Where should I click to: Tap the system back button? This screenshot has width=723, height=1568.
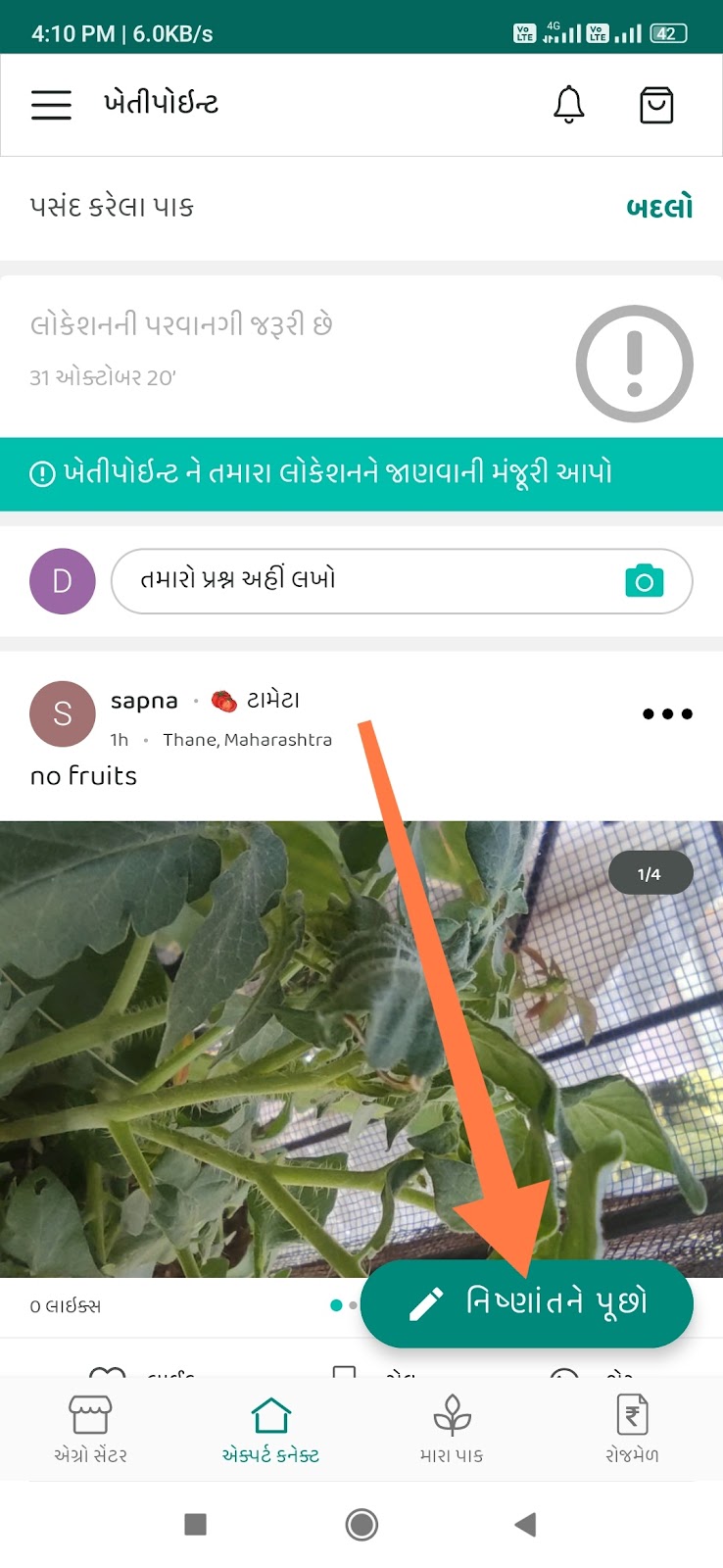click(526, 1524)
